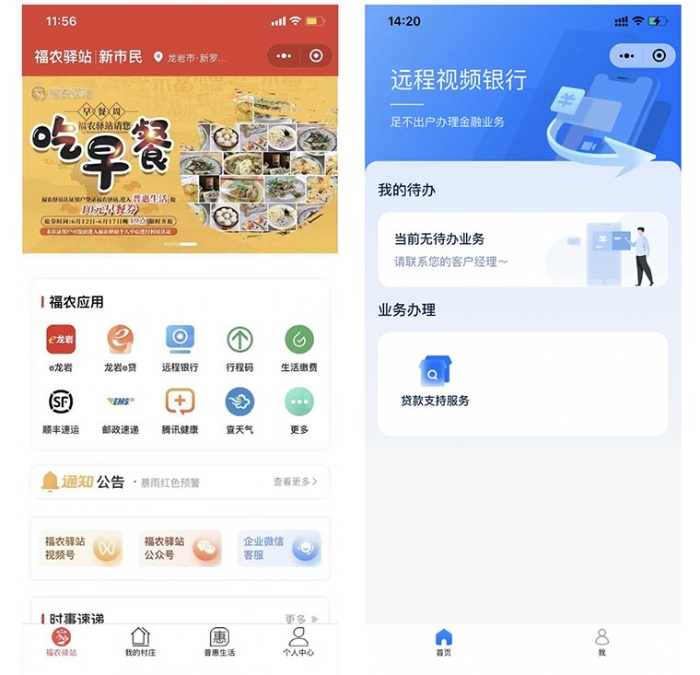Contact 企业微信客服
This screenshot has height=675, width=700.
279,548
